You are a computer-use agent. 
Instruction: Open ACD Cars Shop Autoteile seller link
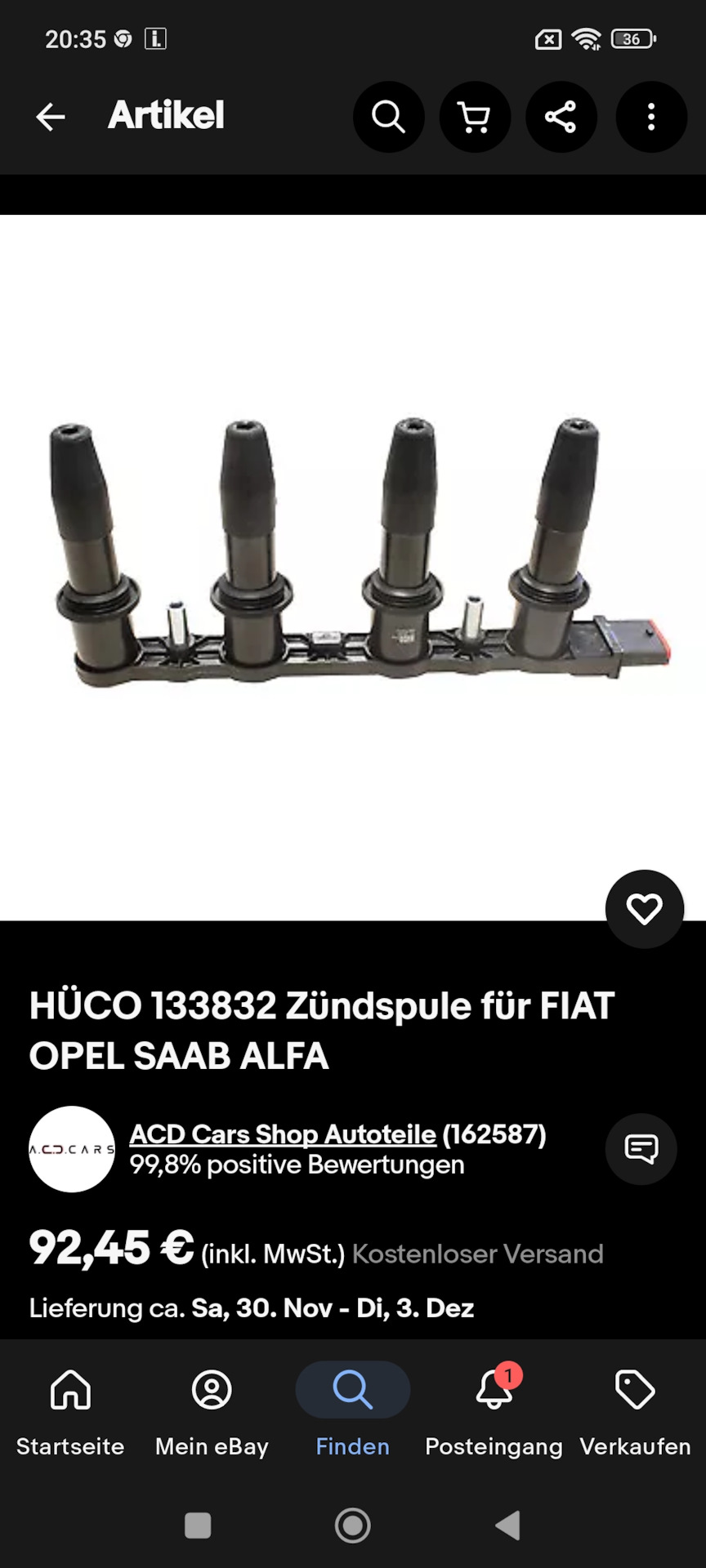(x=283, y=1134)
